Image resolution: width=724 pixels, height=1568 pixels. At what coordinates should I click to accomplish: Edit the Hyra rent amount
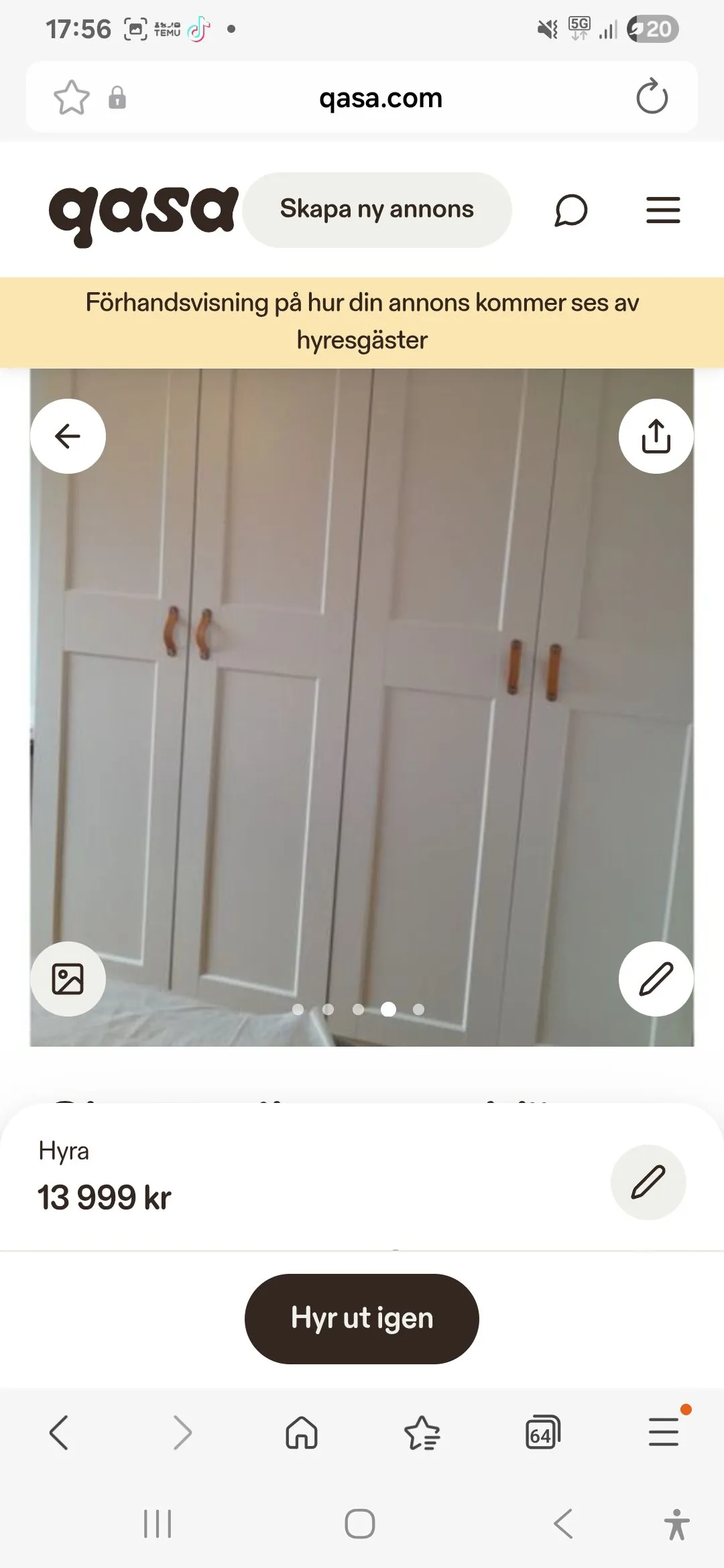pyautogui.click(x=648, y=1182)
